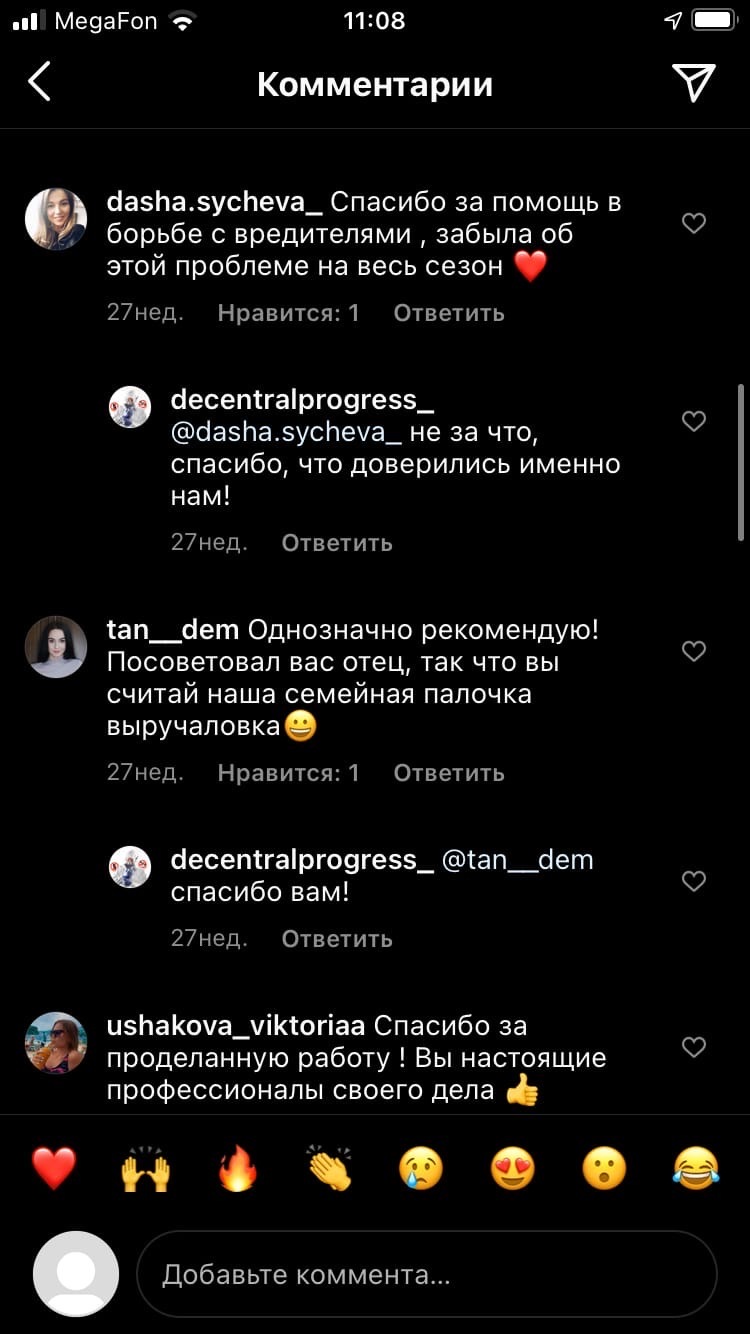The width and height of the screenshot is (750, 1334).
Task: Reply to dasha.sycheva_'s comment
Action: [448, 313]
